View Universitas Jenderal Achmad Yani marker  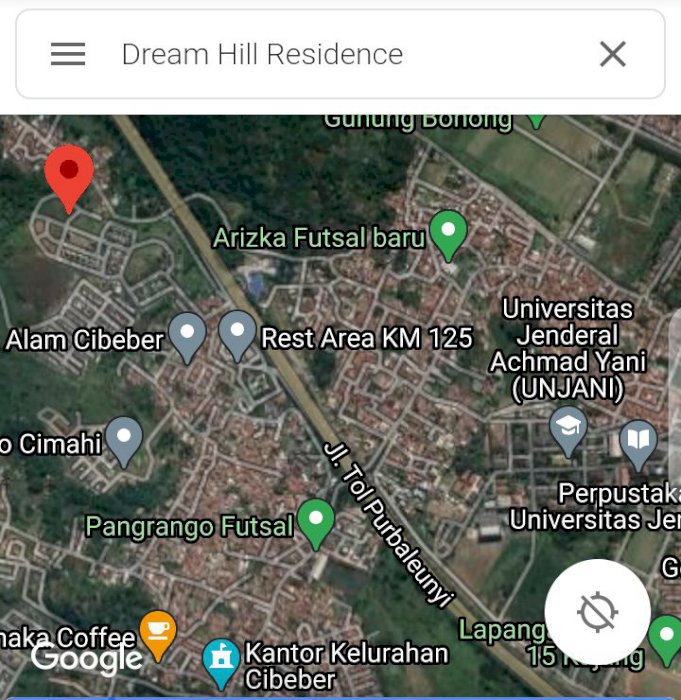(568, 431)
